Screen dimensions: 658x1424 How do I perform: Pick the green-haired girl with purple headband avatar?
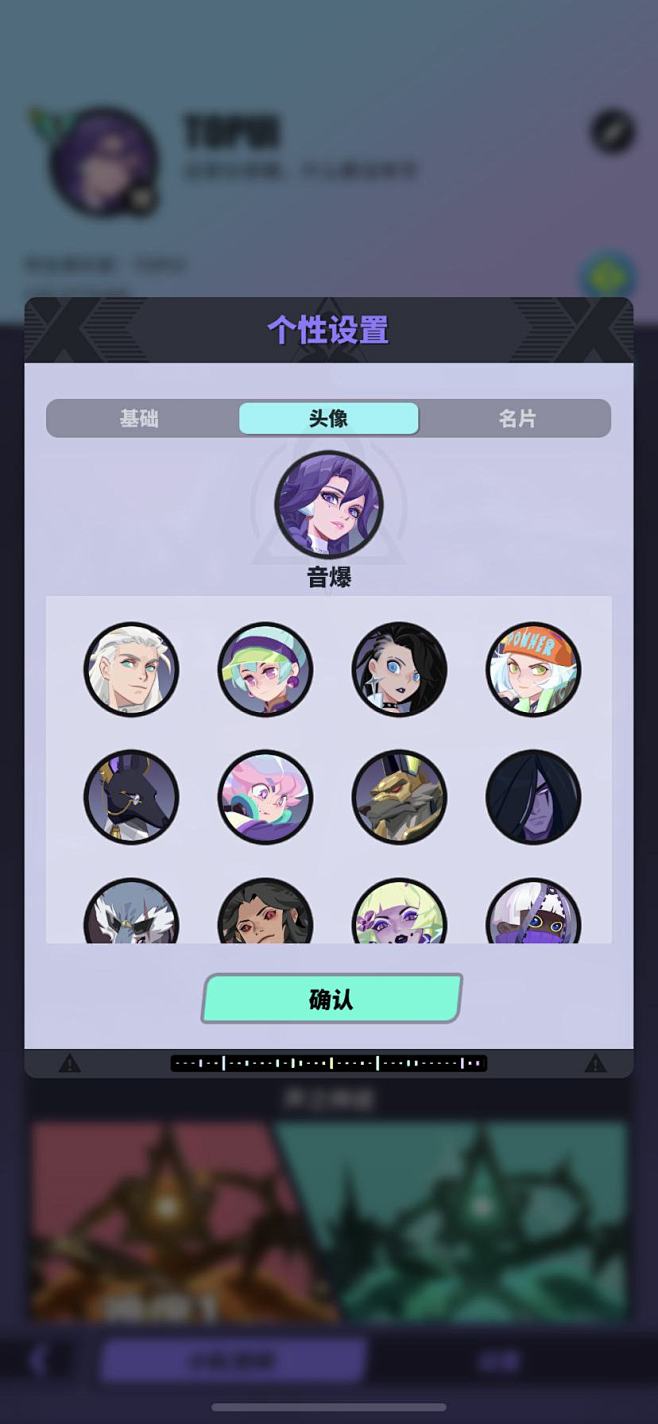click(265, 669)
